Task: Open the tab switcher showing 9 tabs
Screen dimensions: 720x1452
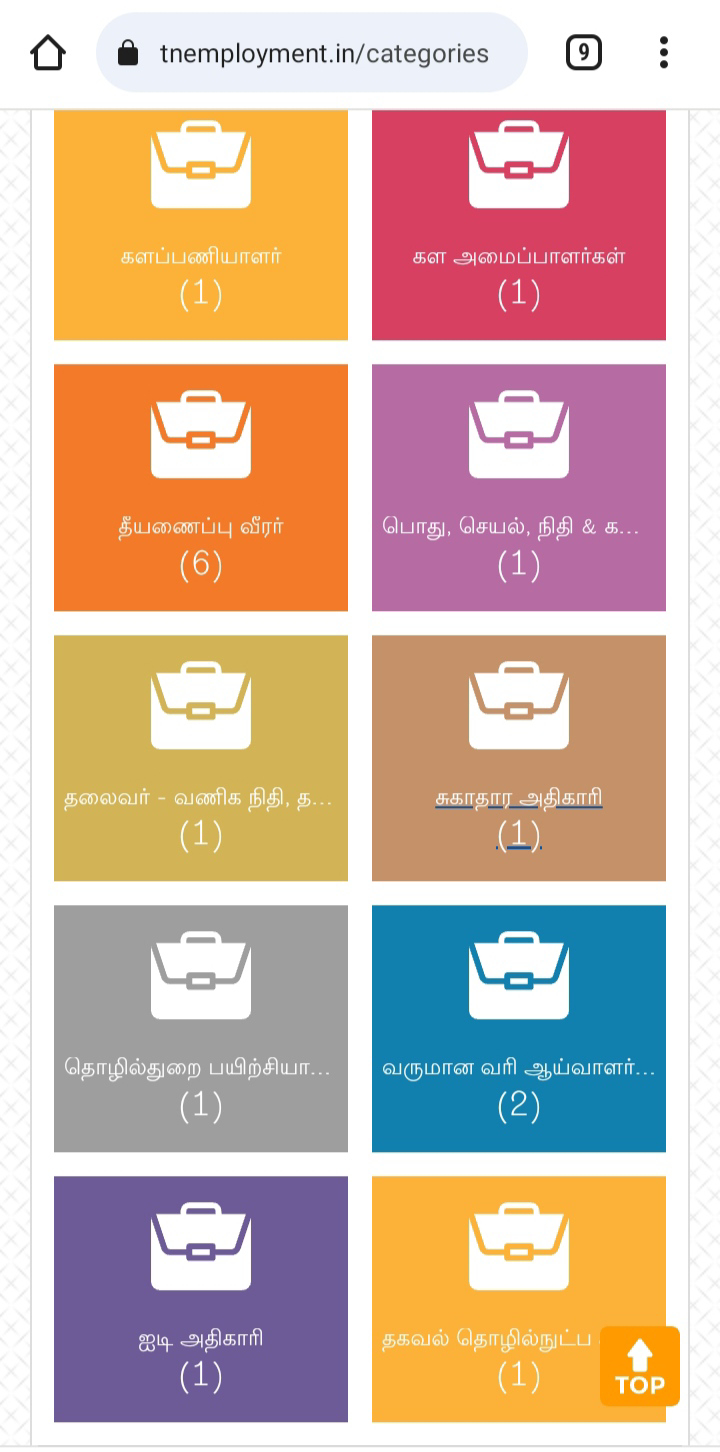Action: (584, 53)
